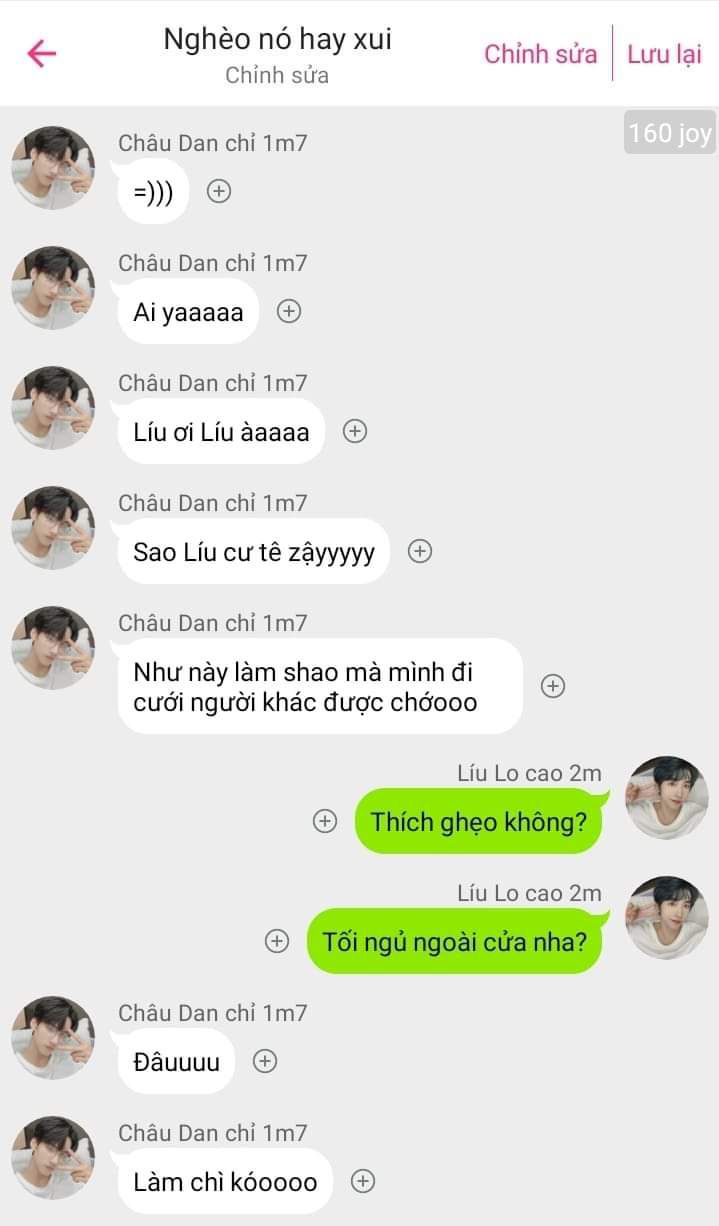Hit the plus icon beside "Sao Líu cư tê zậyyyyy"
Viewport: 719px width, 1226px height.
pos(421,551)
